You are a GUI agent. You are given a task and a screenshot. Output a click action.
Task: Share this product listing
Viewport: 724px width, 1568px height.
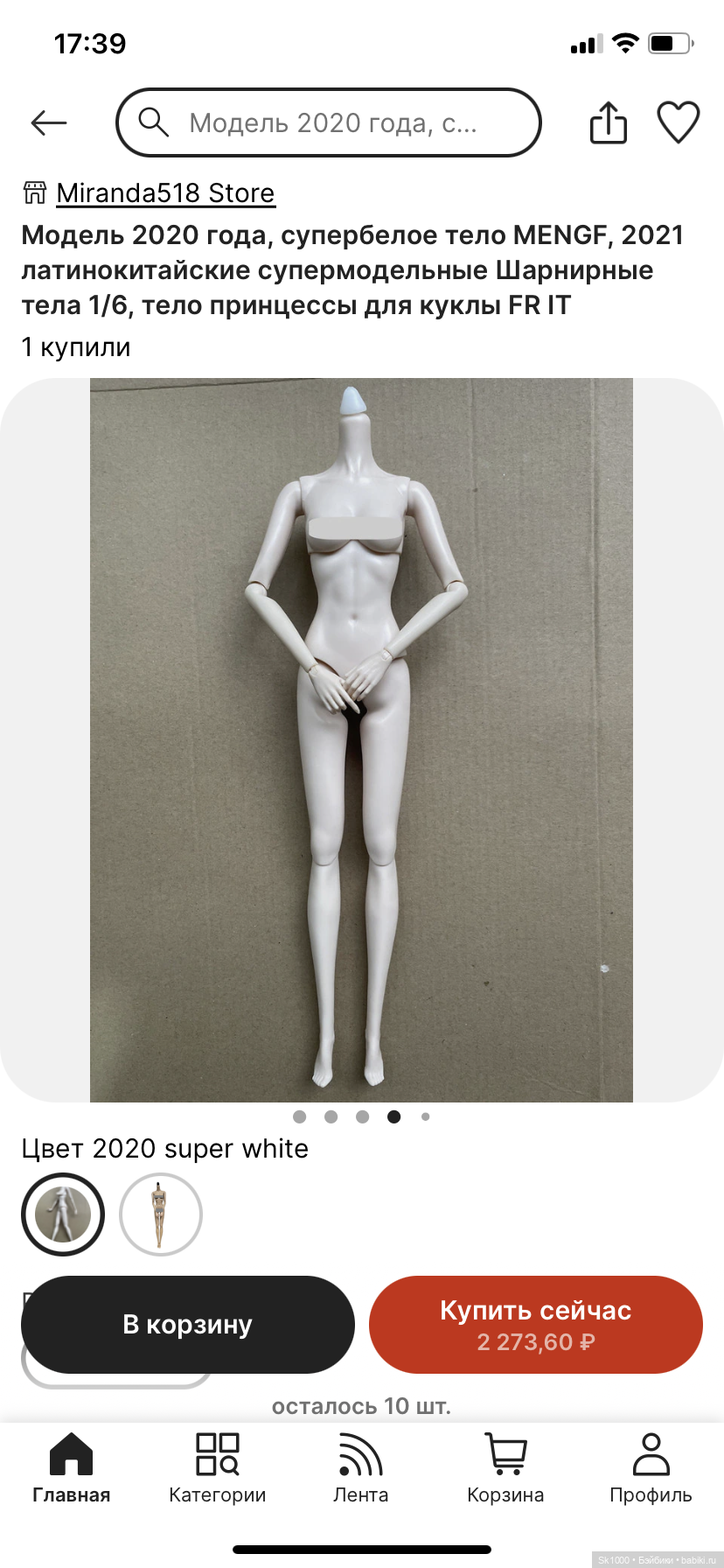pyautogui.click(x=608, y=122)
